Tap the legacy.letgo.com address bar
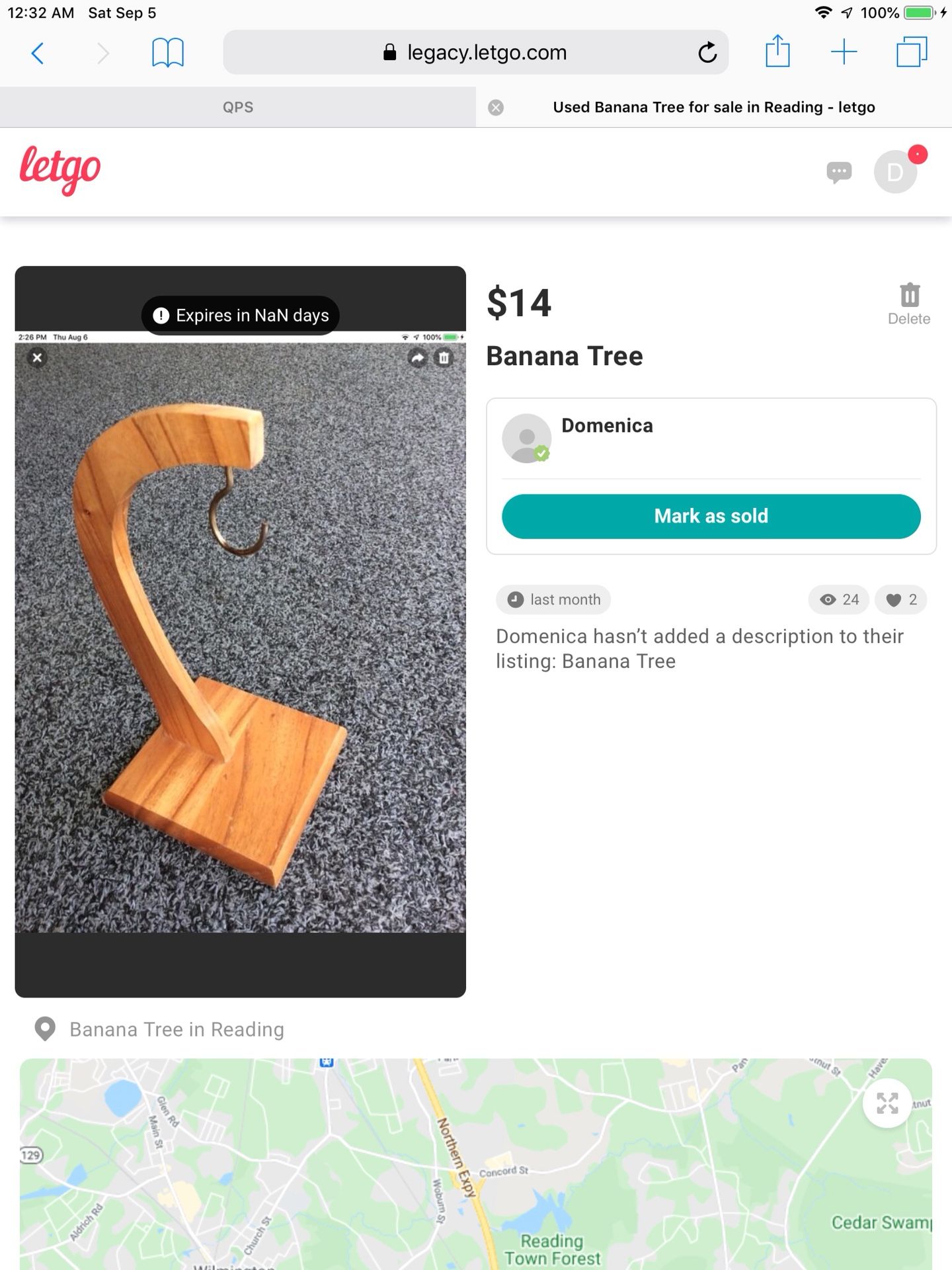This screenshot has height=1270, width=952. coord(475,53)
